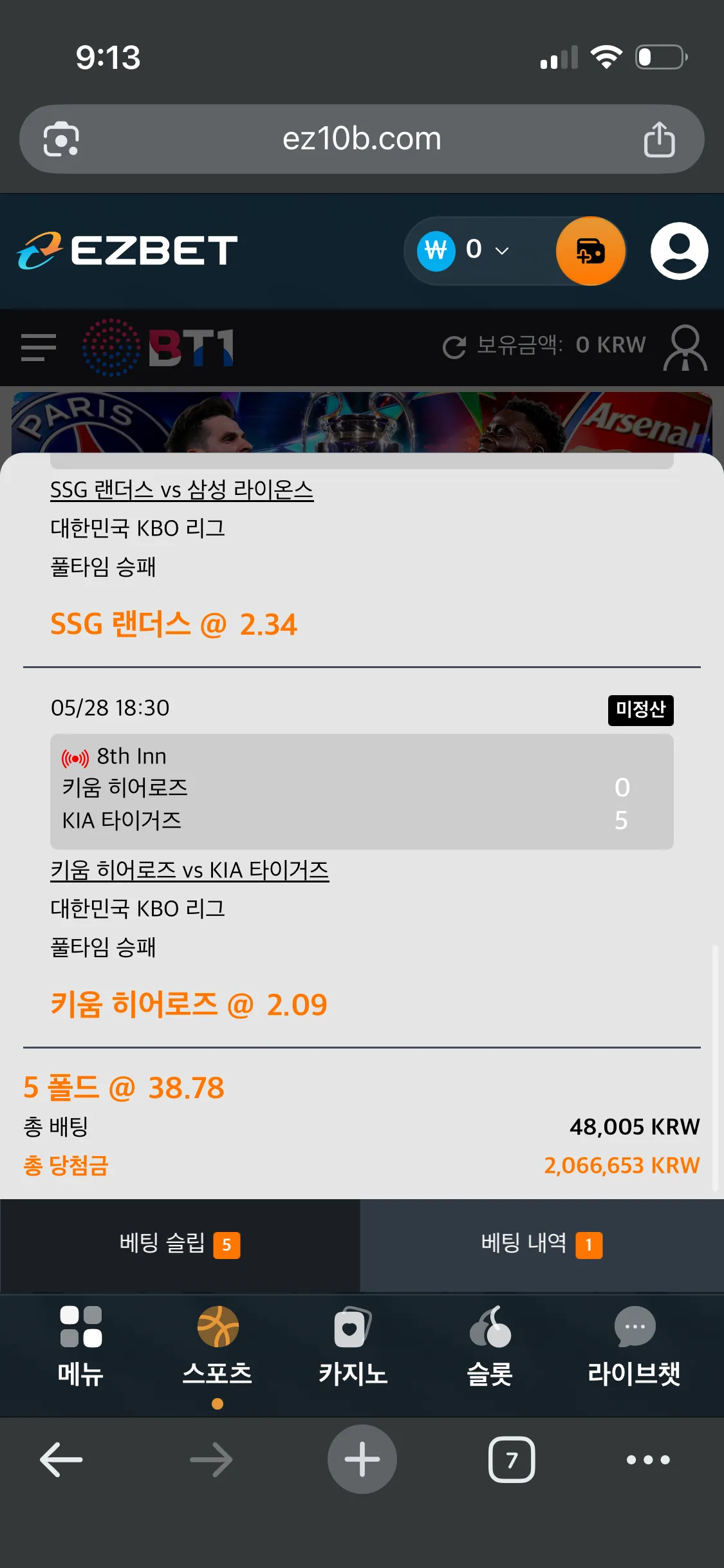Screen dimensions: 724x1568
Task: Open the BT1 user account icon
Action: (685, 348)
